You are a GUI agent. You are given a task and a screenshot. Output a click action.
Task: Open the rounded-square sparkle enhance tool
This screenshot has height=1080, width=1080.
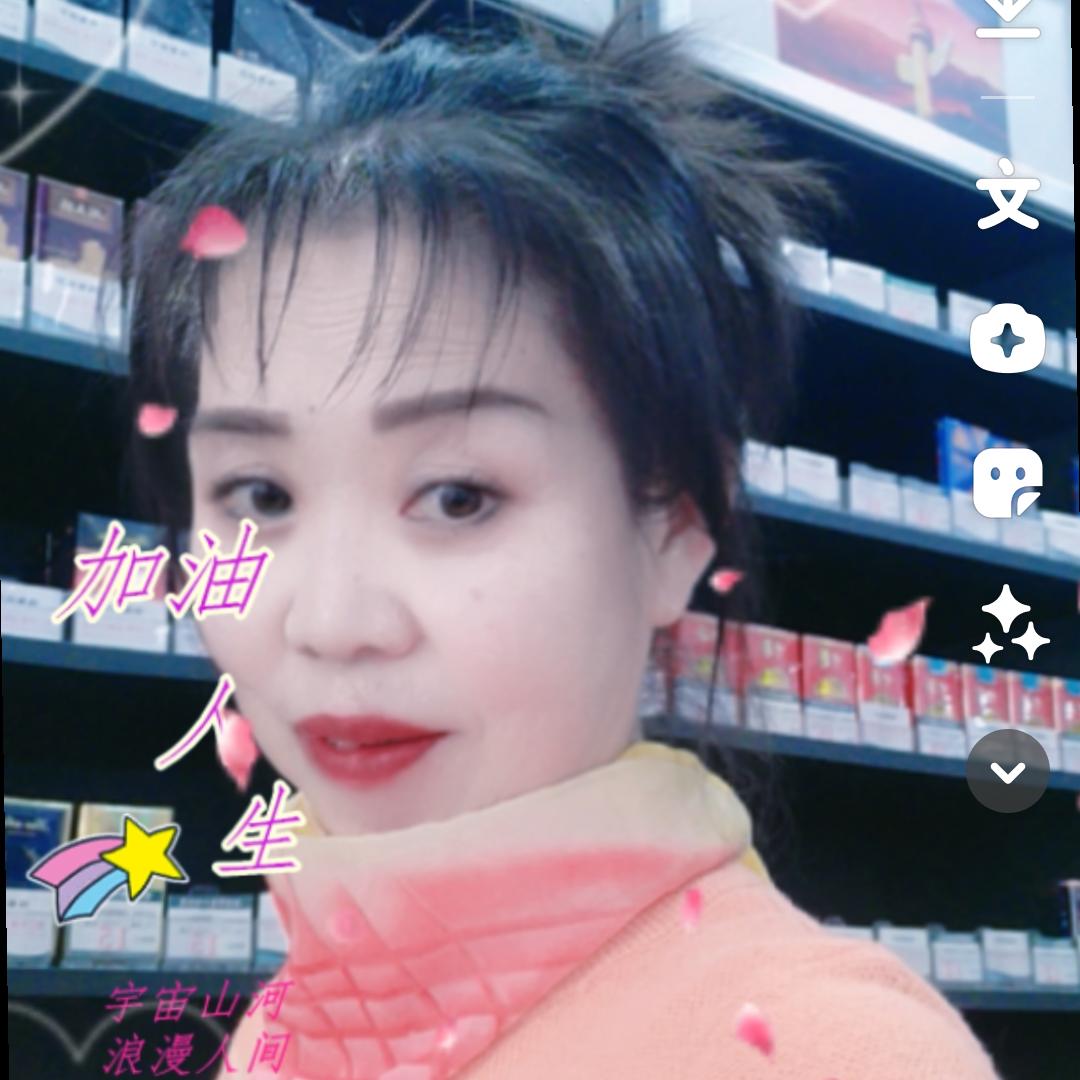[x=1008, y=338]
